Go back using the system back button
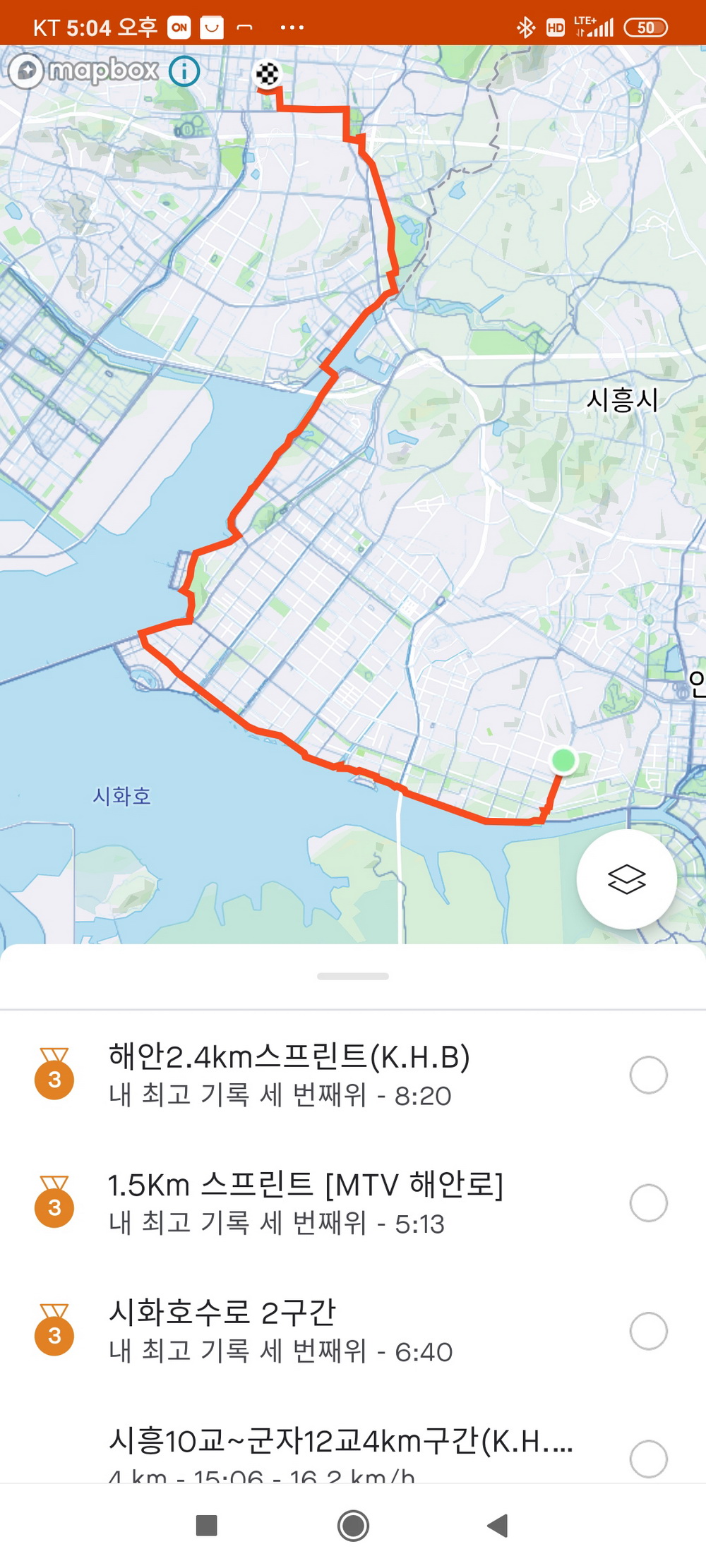This screenshot has width=706, height=1568. [x=498, y=1526]
